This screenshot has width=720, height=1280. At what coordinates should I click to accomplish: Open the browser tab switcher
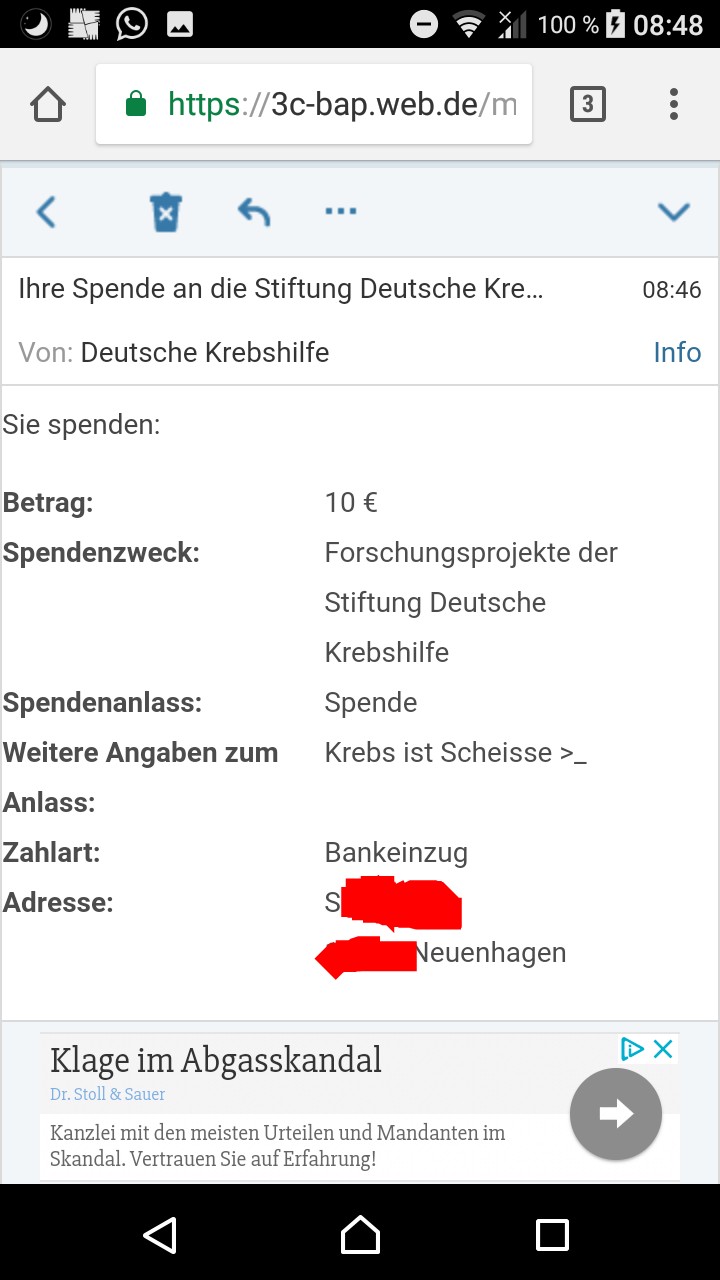pyautogui.click(x=587, y=104)
